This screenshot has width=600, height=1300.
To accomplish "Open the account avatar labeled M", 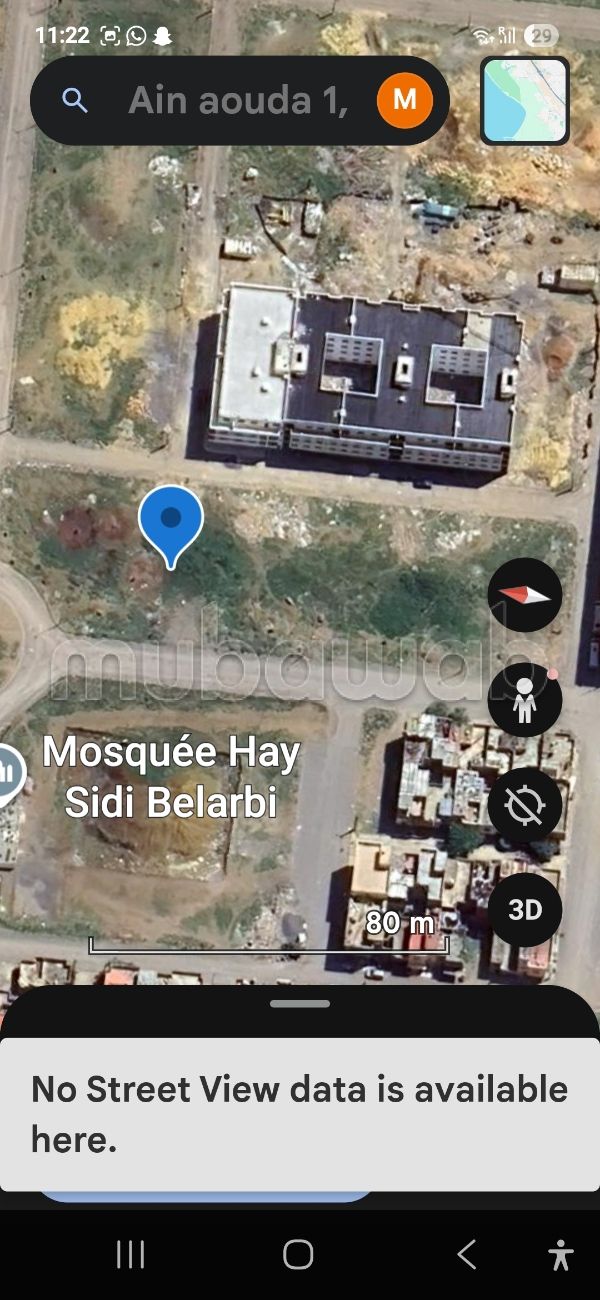I will [x=404, y=100].
